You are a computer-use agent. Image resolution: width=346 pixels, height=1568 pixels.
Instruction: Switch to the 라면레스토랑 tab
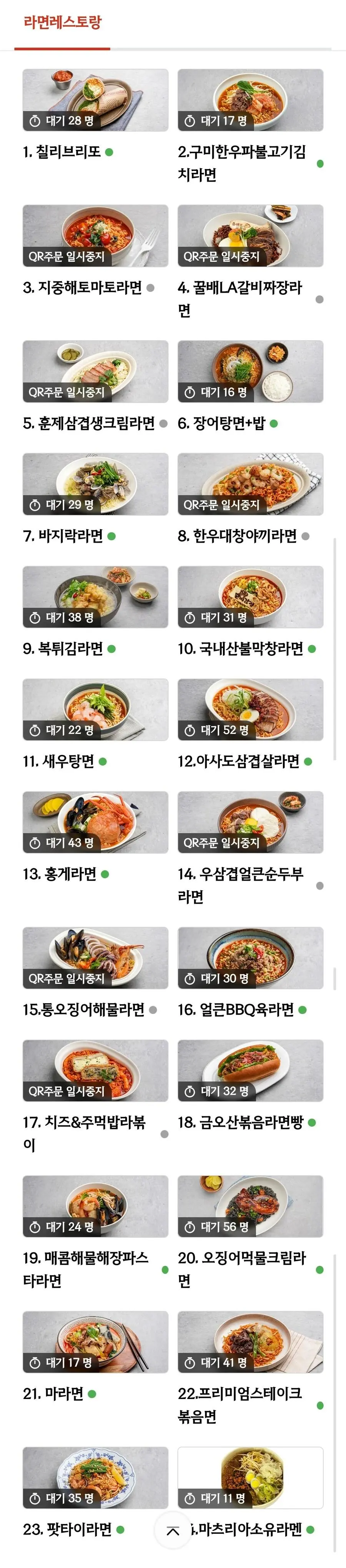[x=62, y=23]
